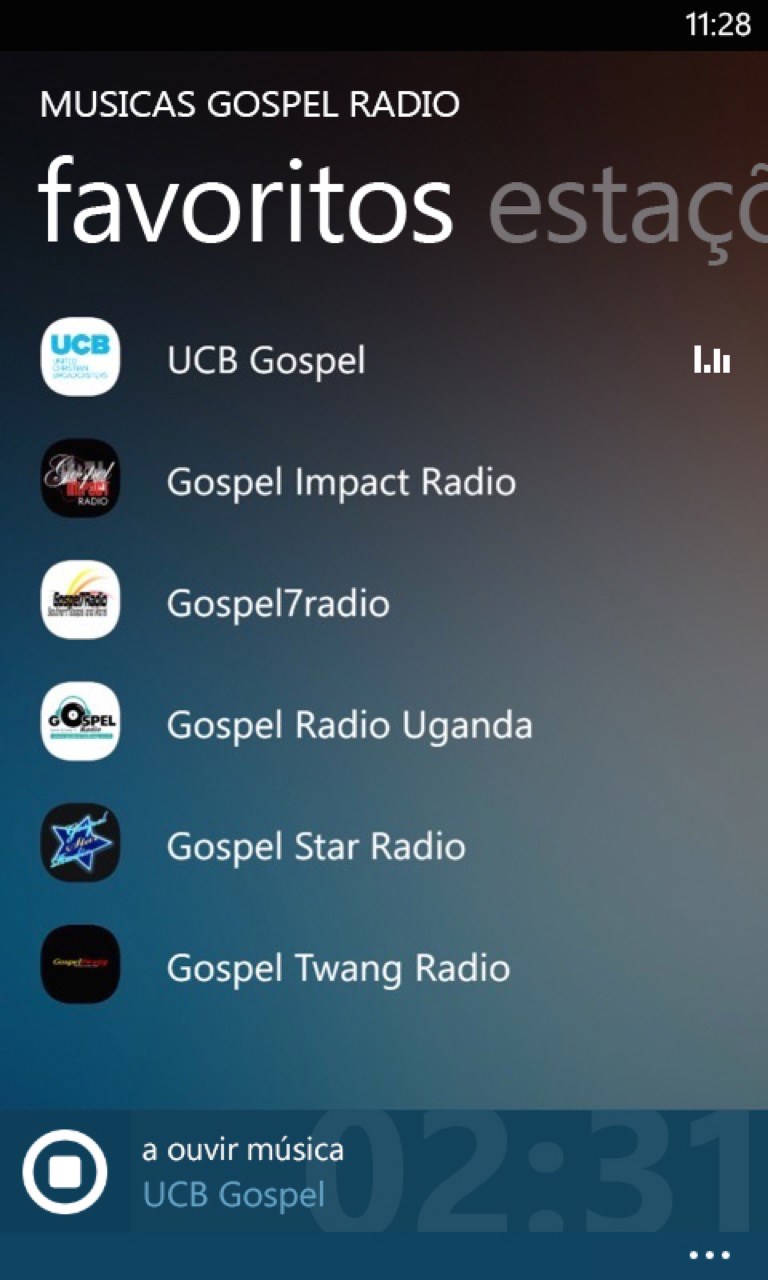Select Gospel Star Radio by its name

click(316, 846)
